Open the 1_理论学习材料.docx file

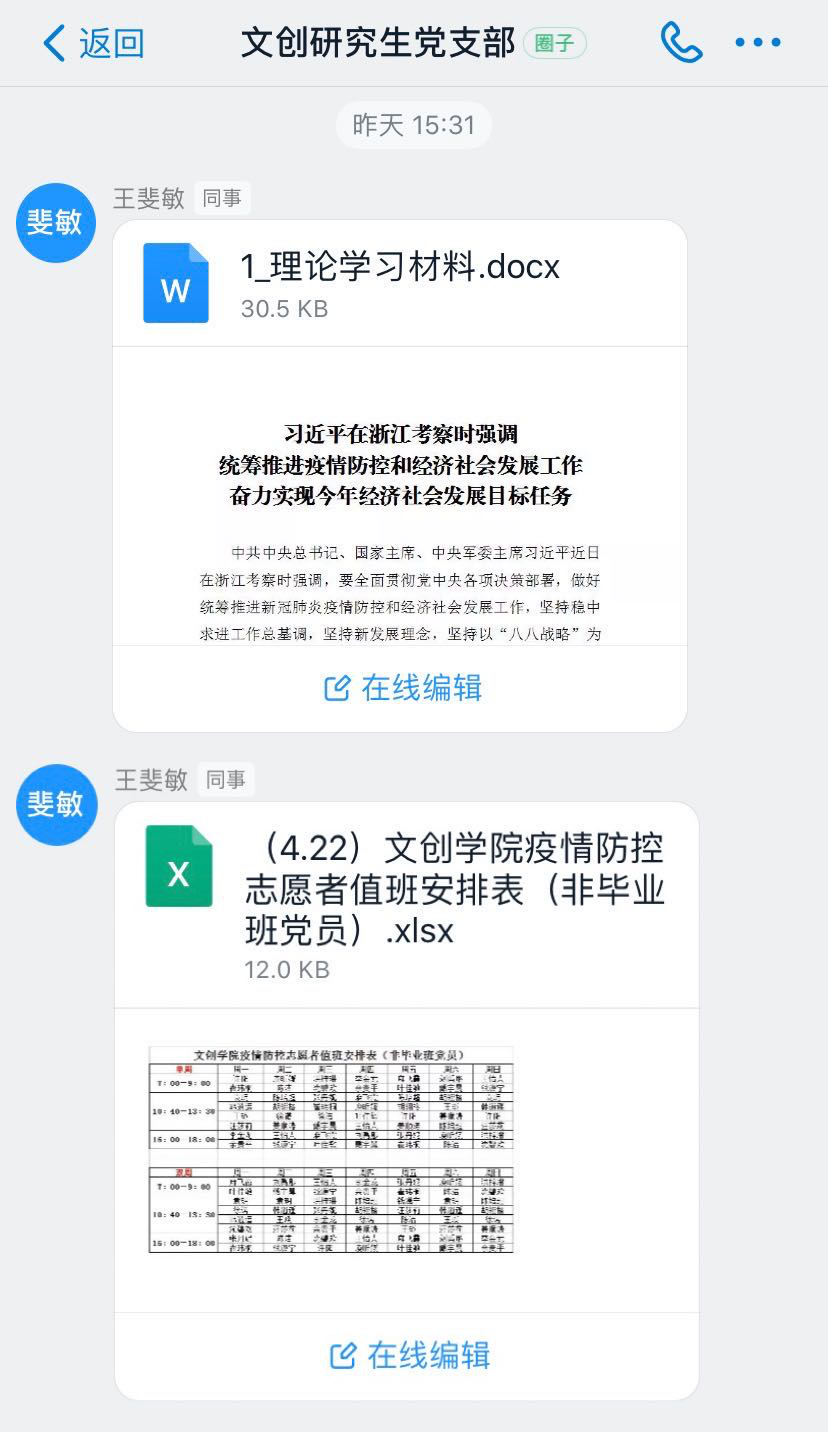coord(399,283)
